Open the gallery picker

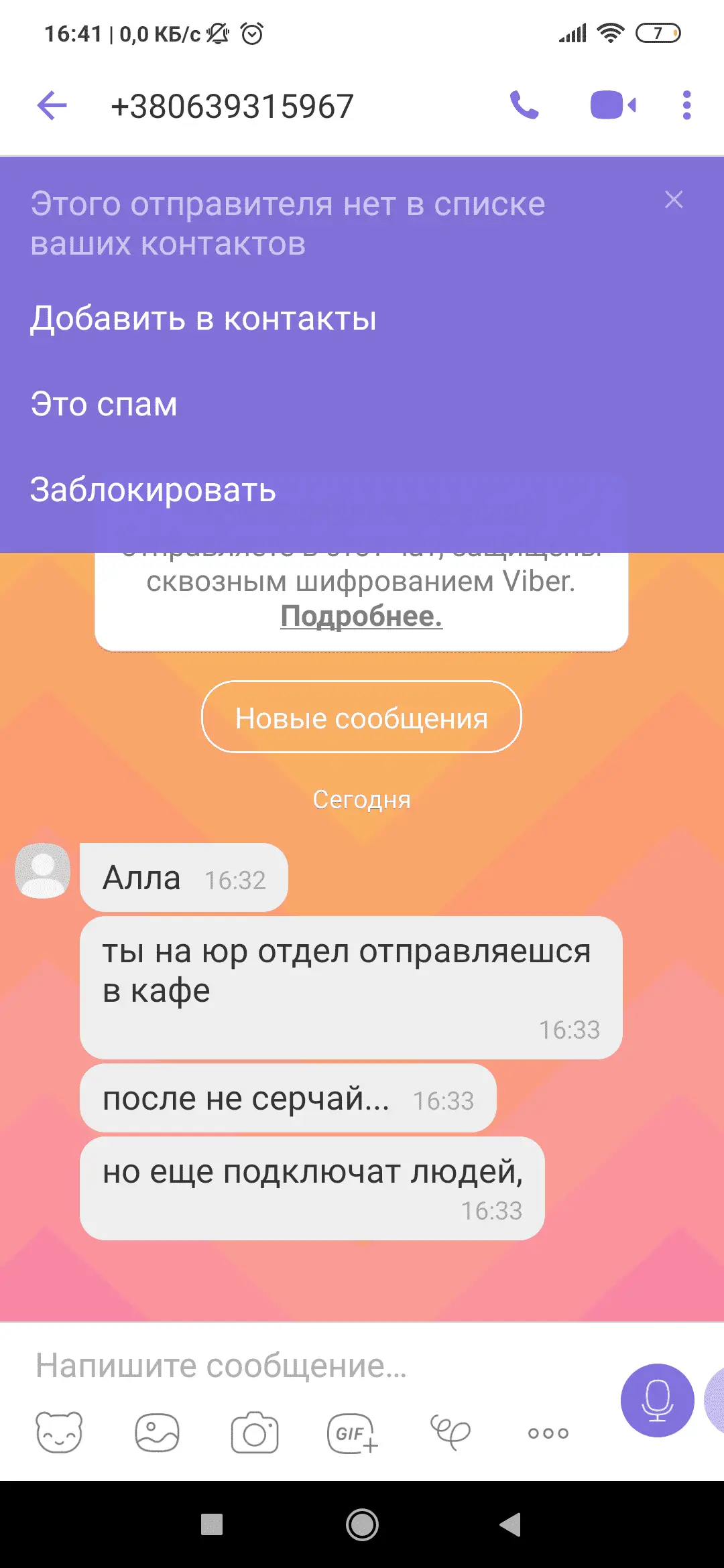pyautogui.click(x=157, y=1433)
